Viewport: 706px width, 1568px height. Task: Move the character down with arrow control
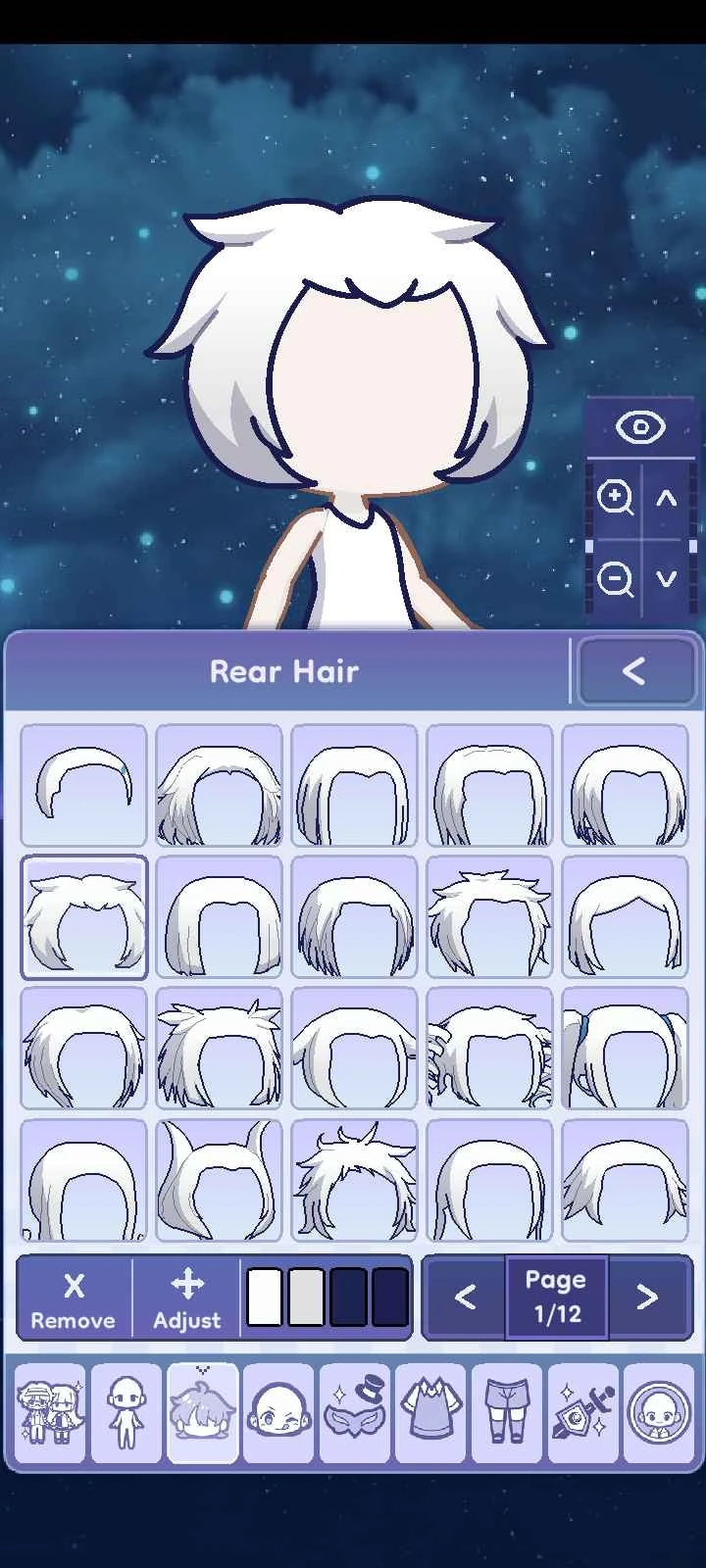[x=667, y=579]
